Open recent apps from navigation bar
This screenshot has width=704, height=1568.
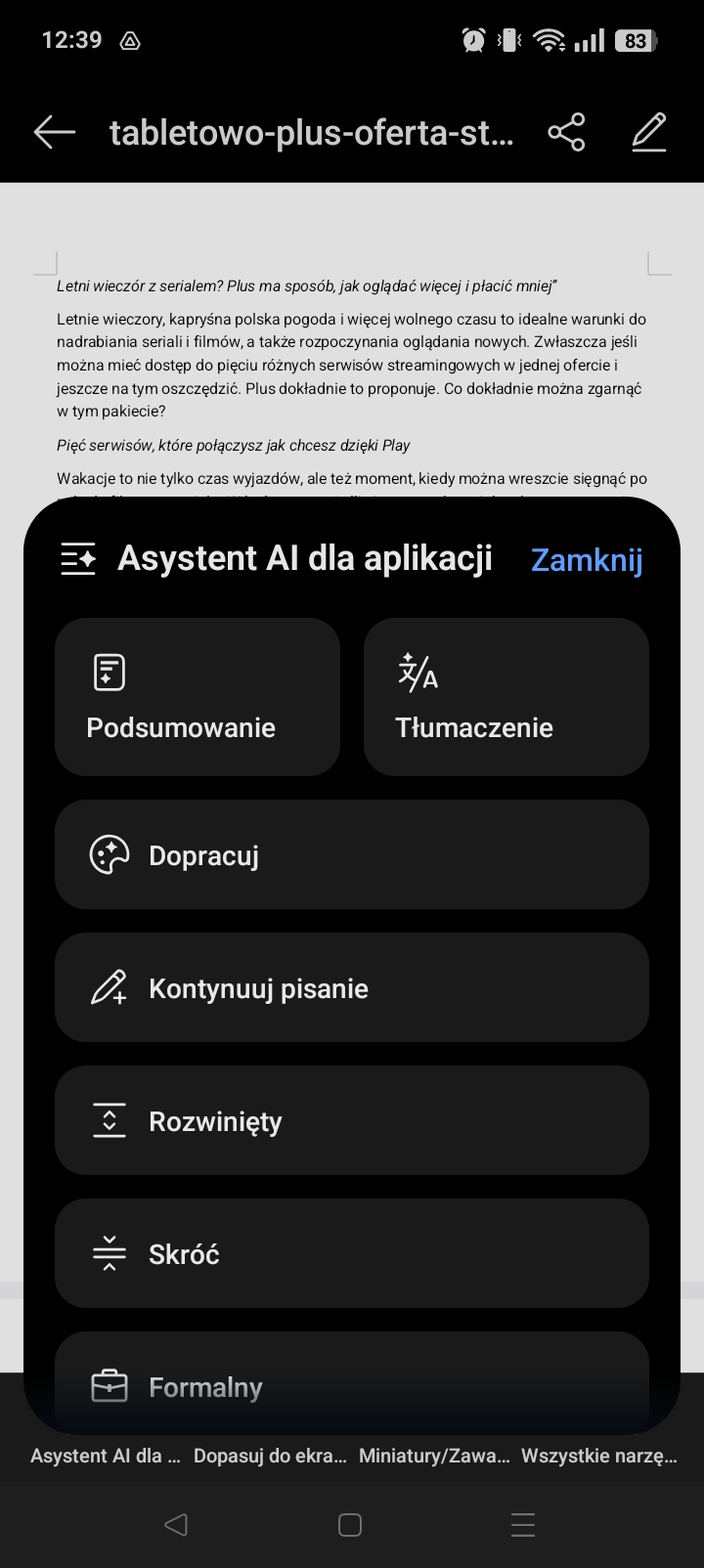pyautogui.click(x=523, y=1525)
